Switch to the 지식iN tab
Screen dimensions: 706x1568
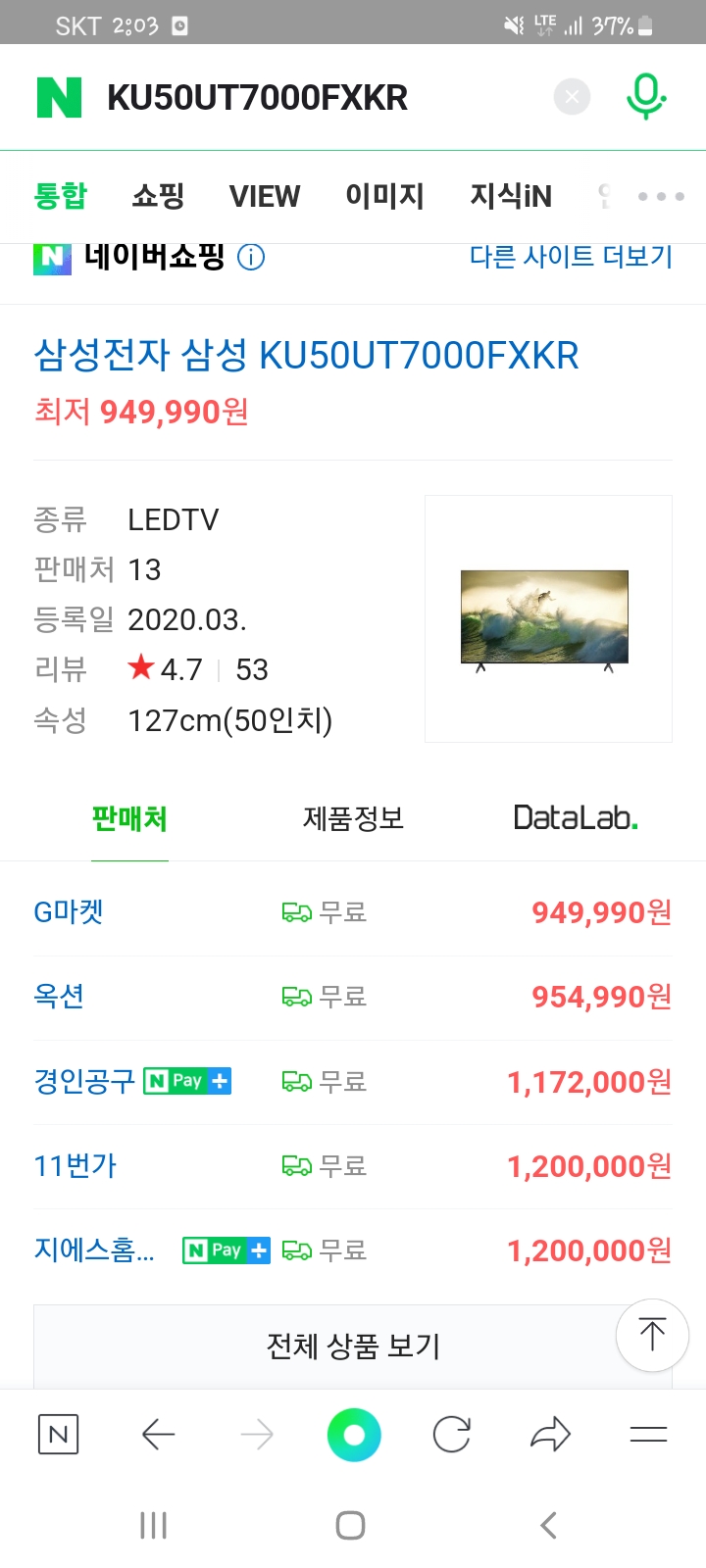tap(510, 196)
